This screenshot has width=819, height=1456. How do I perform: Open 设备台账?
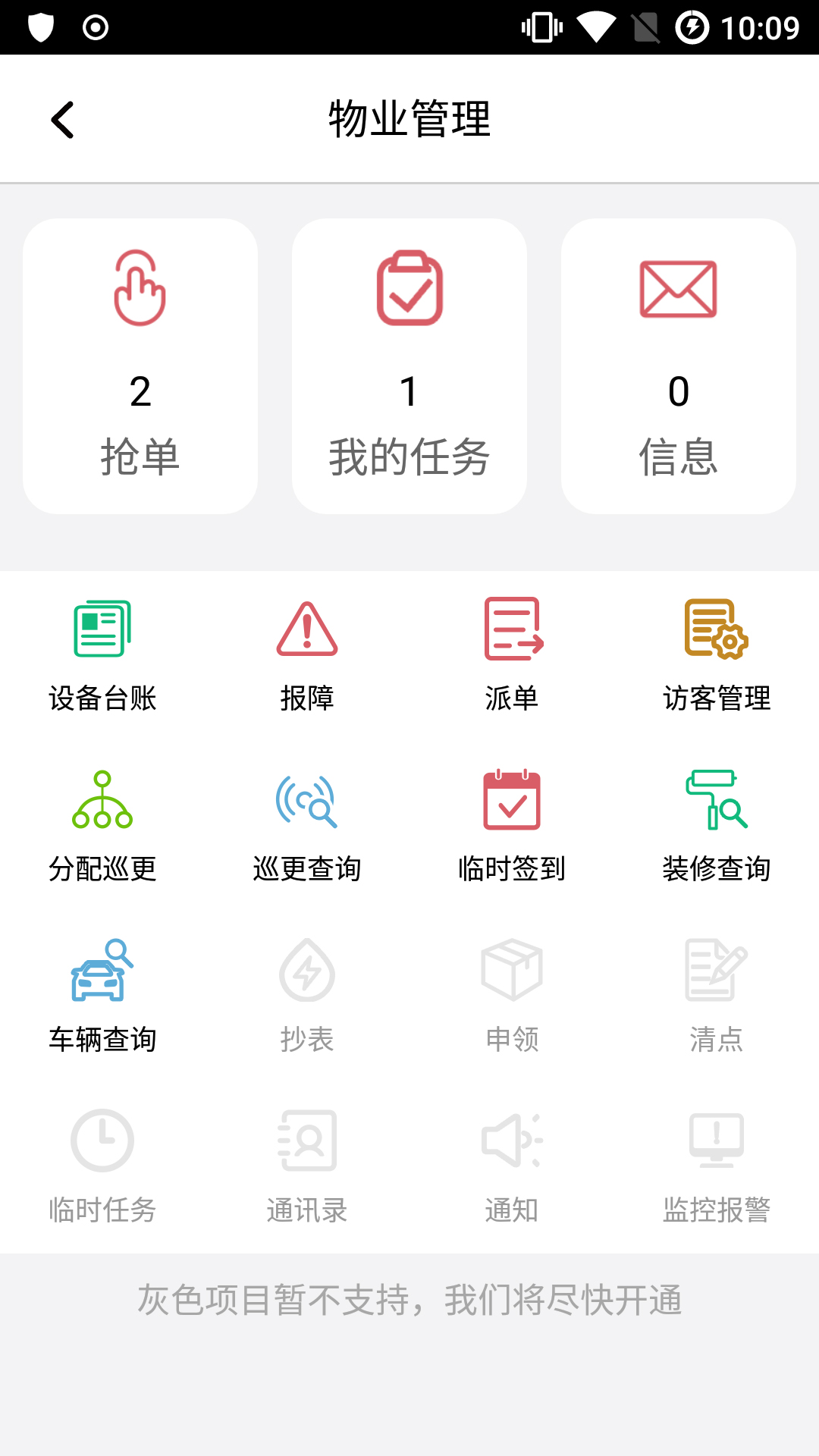[x=102, y=654]
